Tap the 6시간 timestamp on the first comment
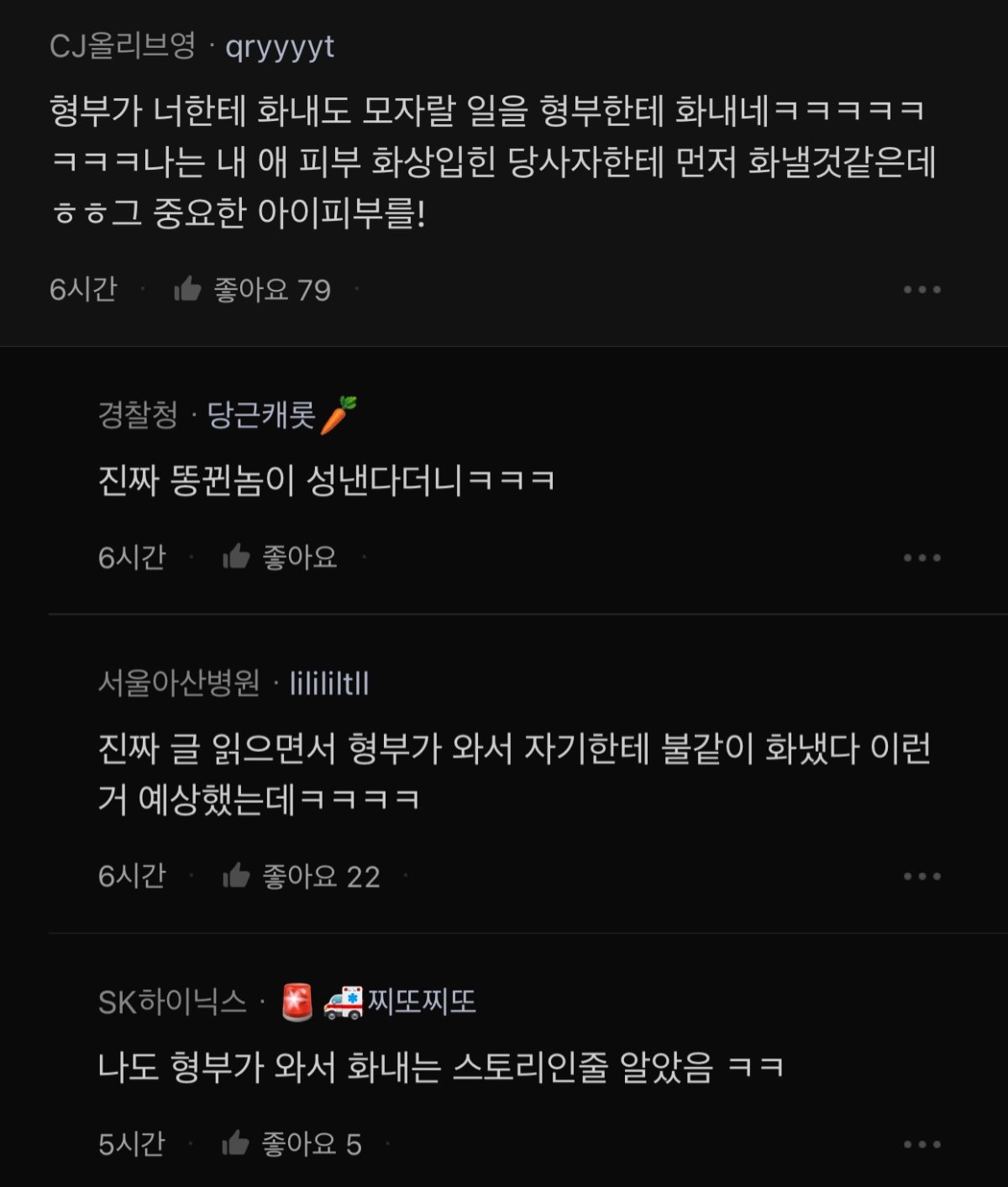1008x1187 pixels. (x=81, y=289)
